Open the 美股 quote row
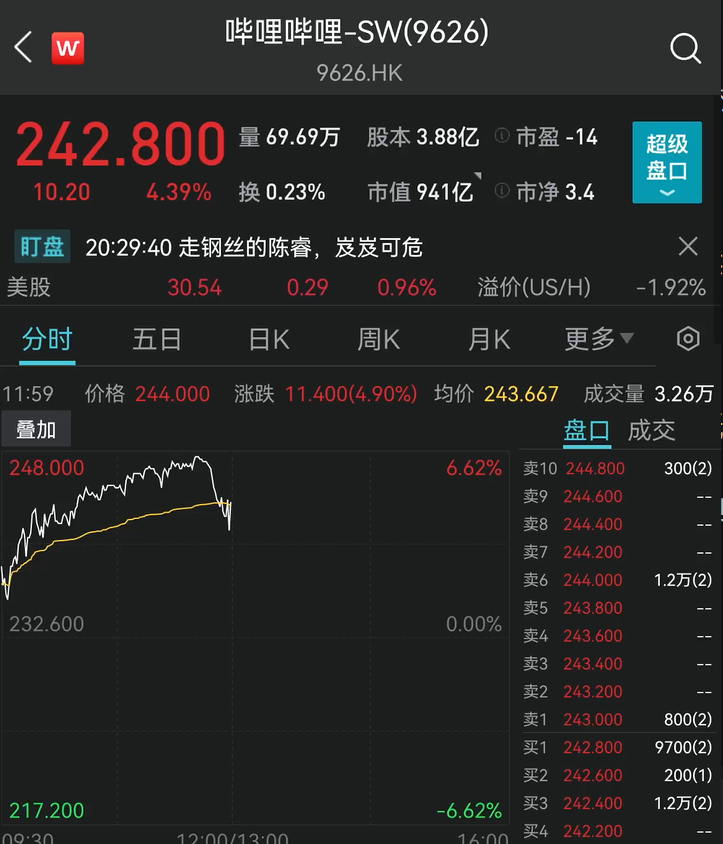The height and width of the screenshot is (844, 723). (x=360, y=288)
